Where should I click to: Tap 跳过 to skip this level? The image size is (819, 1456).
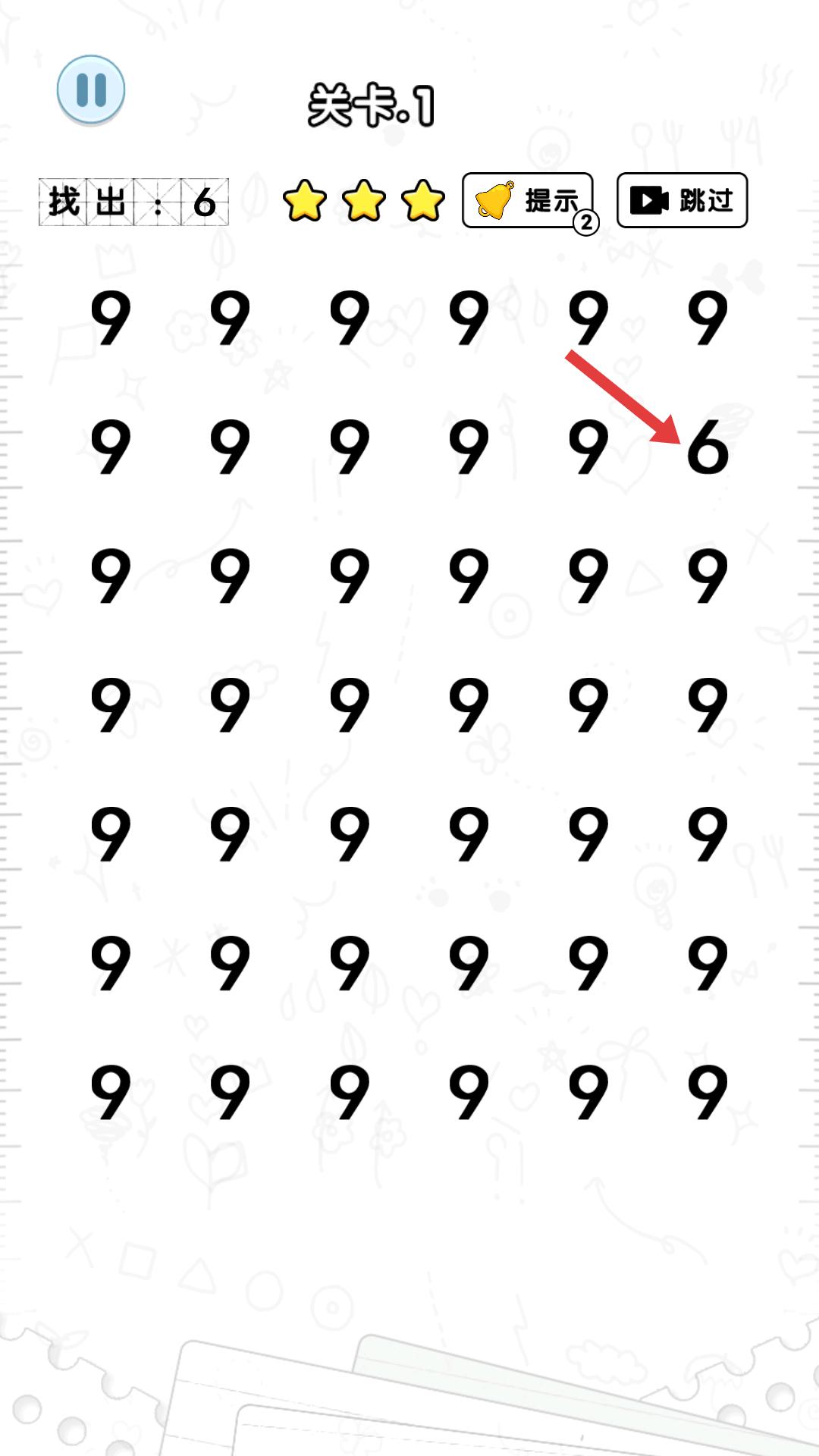(x=682, y=200)
